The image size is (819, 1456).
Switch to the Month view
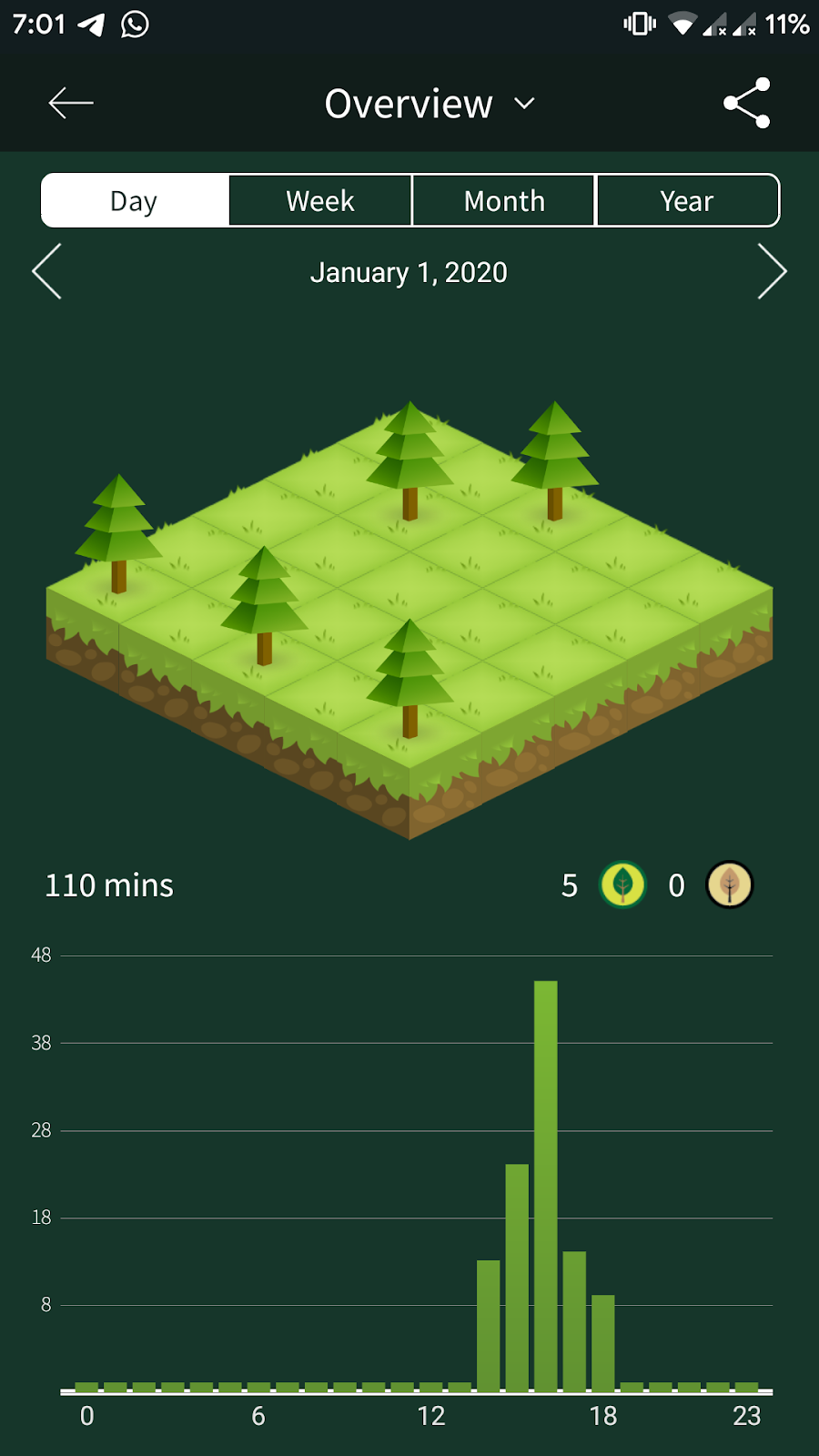(x=504, y=200)
